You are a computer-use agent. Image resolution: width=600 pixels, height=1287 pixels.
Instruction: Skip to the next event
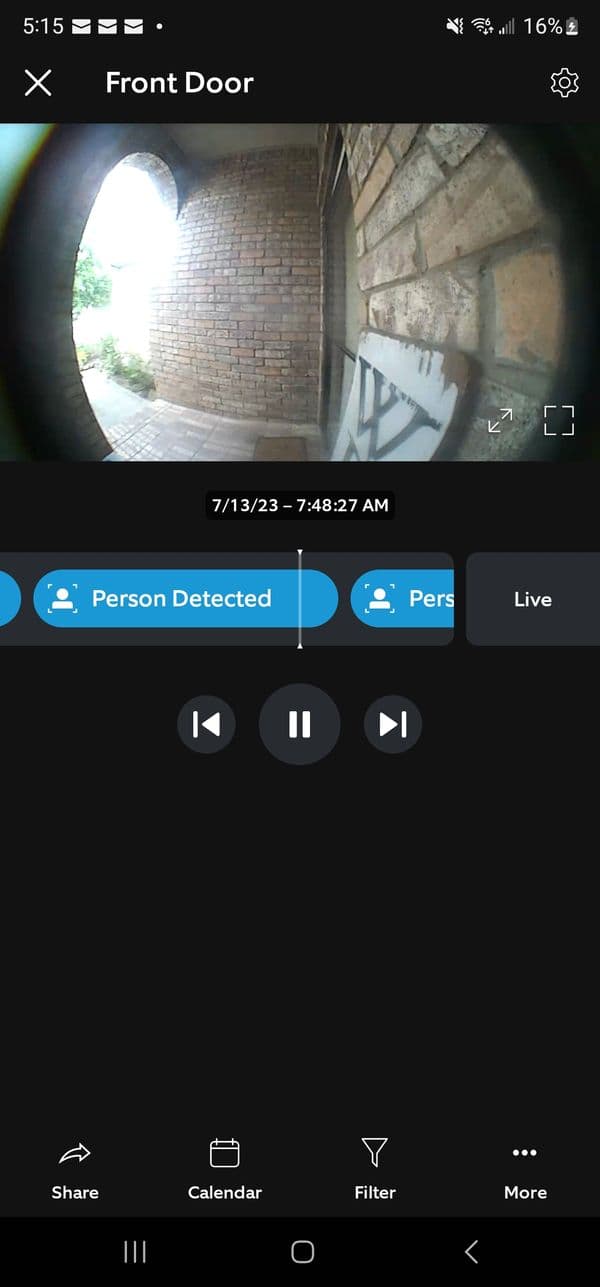(393, 724)
